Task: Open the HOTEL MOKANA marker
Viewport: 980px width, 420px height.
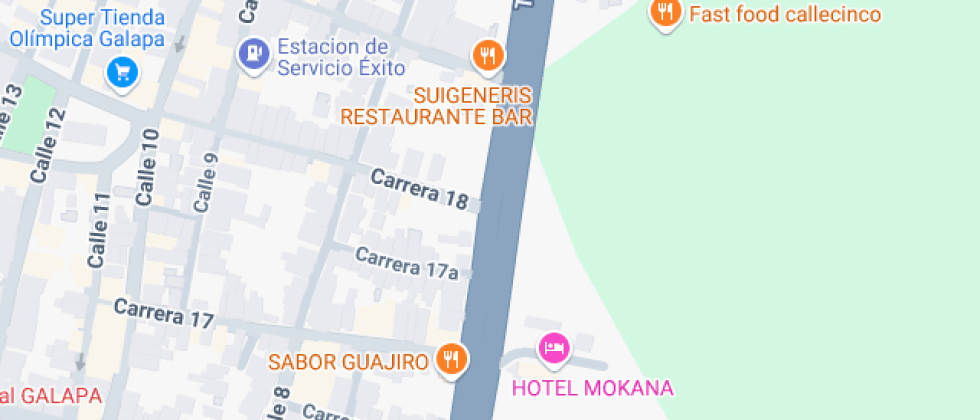Action: 554,349
